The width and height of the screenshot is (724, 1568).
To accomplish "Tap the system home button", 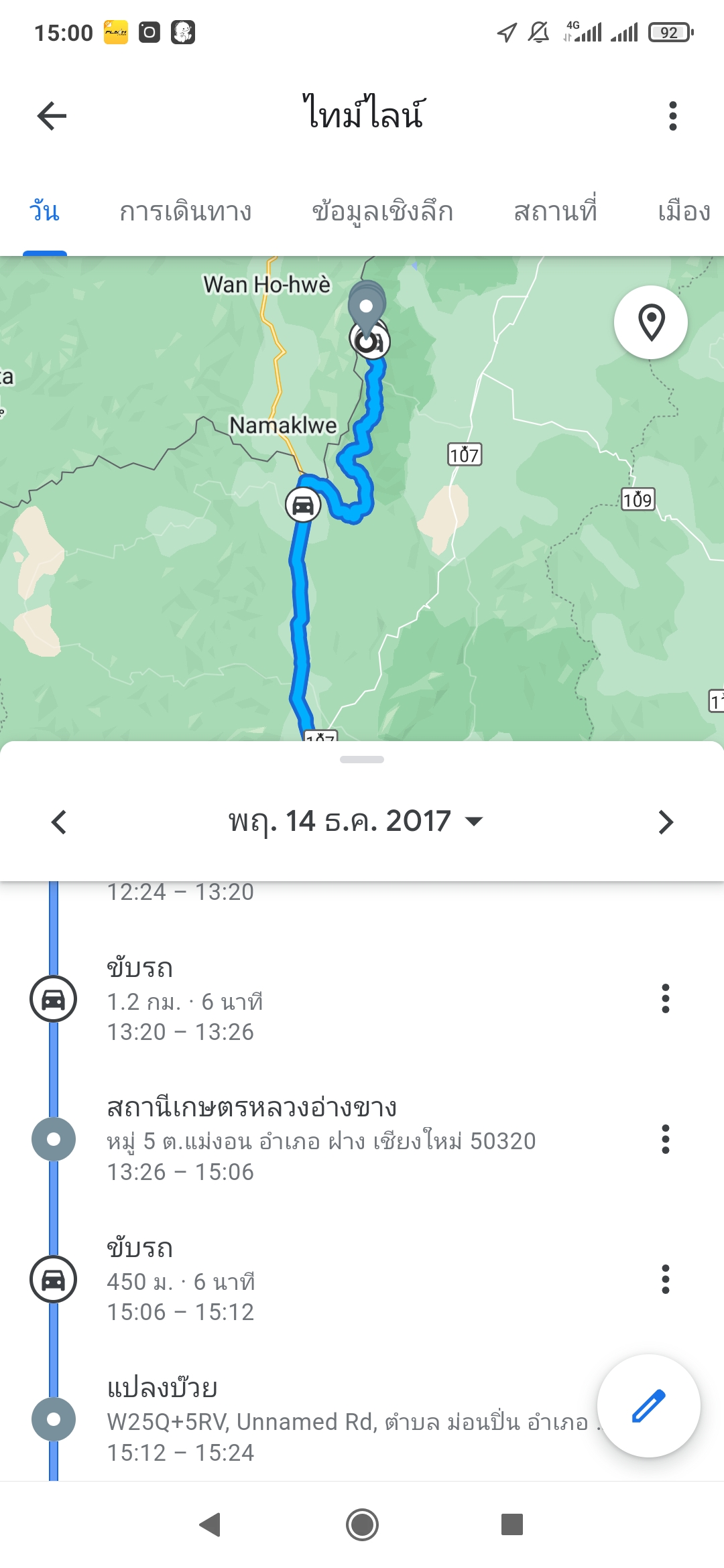I will [362, 1524].
